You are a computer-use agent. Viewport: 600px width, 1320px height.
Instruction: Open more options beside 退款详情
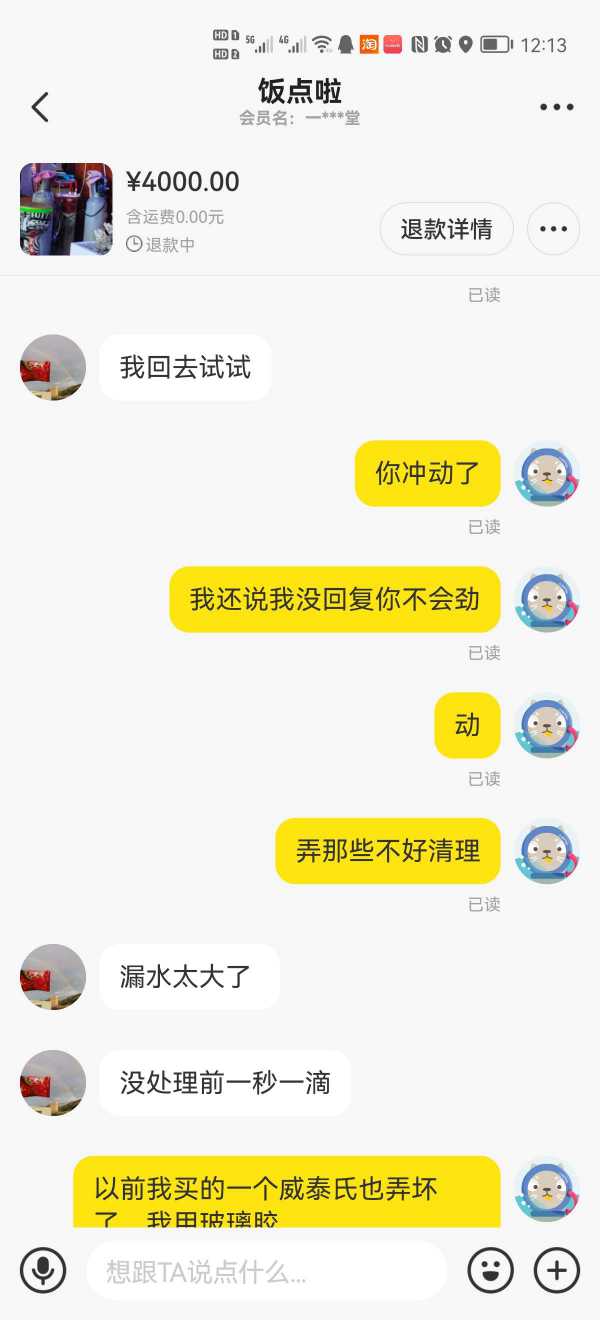coord(553,229)
